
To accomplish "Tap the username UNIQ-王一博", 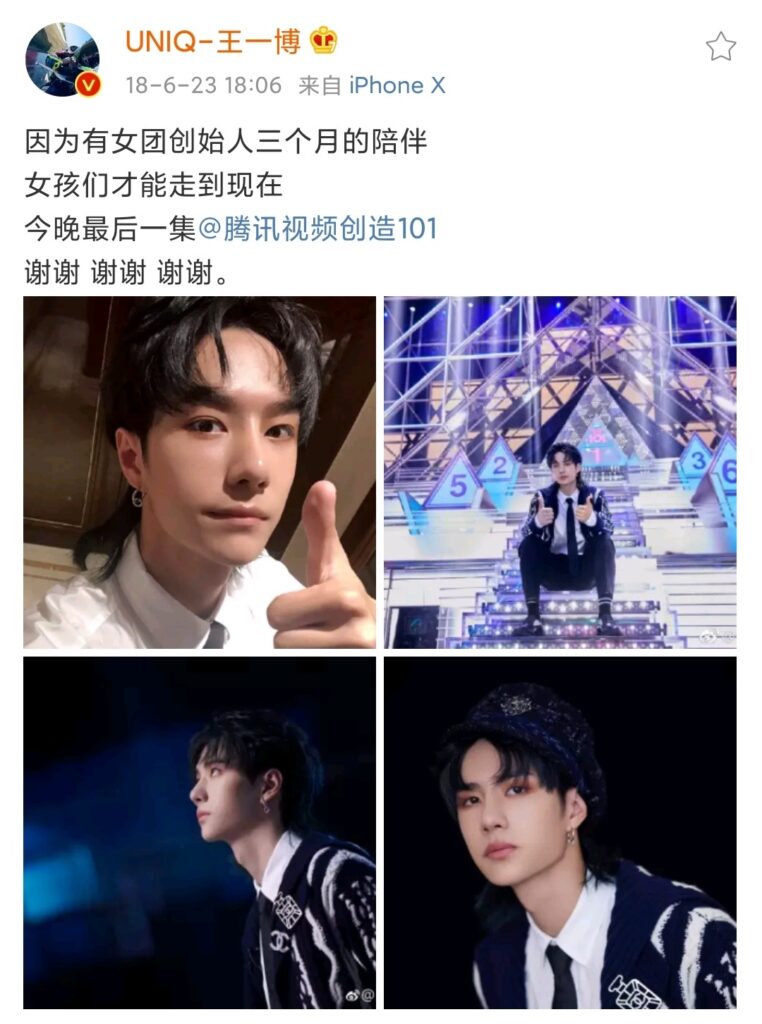I will pyautogui.click(x=214, y=41).
